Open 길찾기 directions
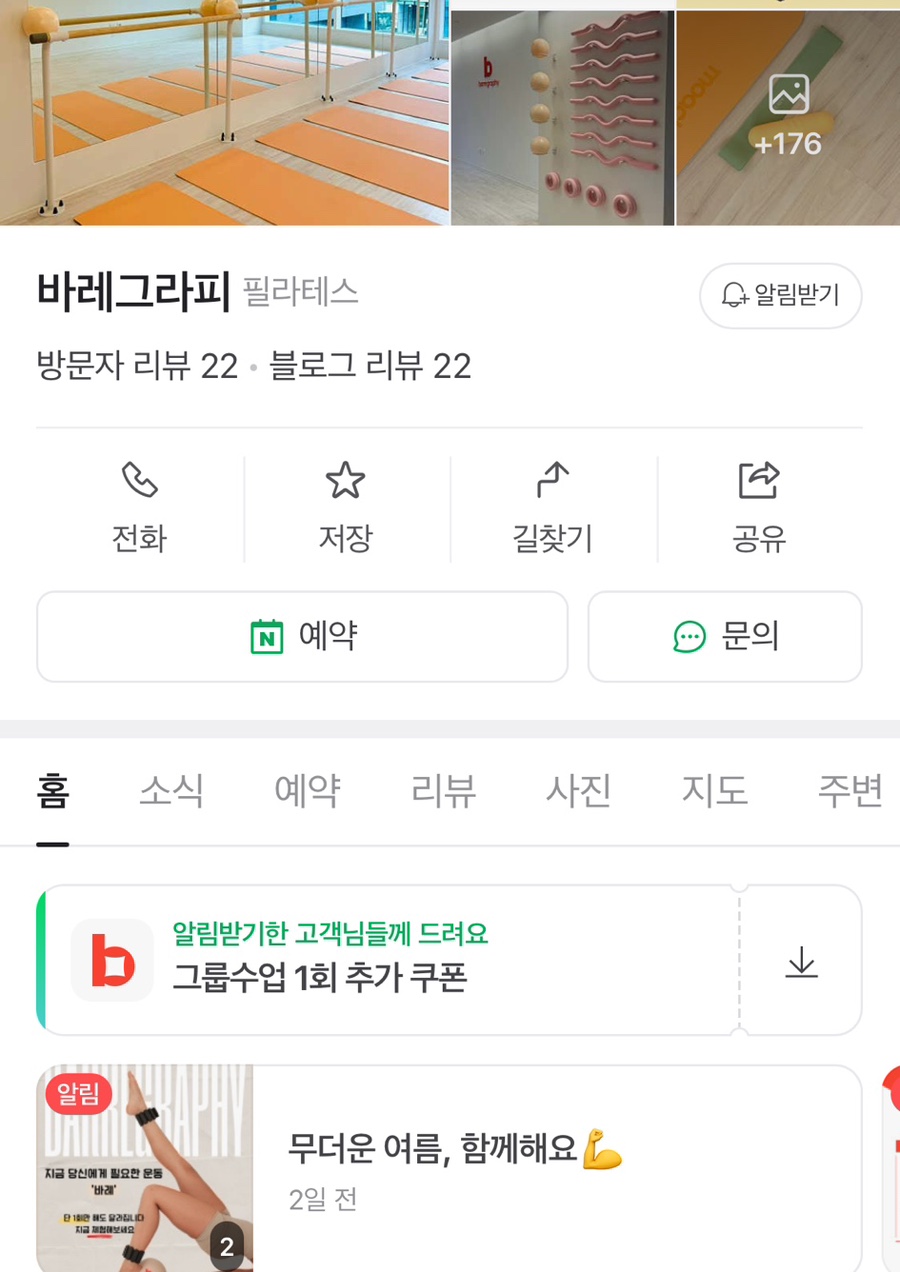Image resolution: width=900 pixels, height=1272 pixels. coord(552,509)
